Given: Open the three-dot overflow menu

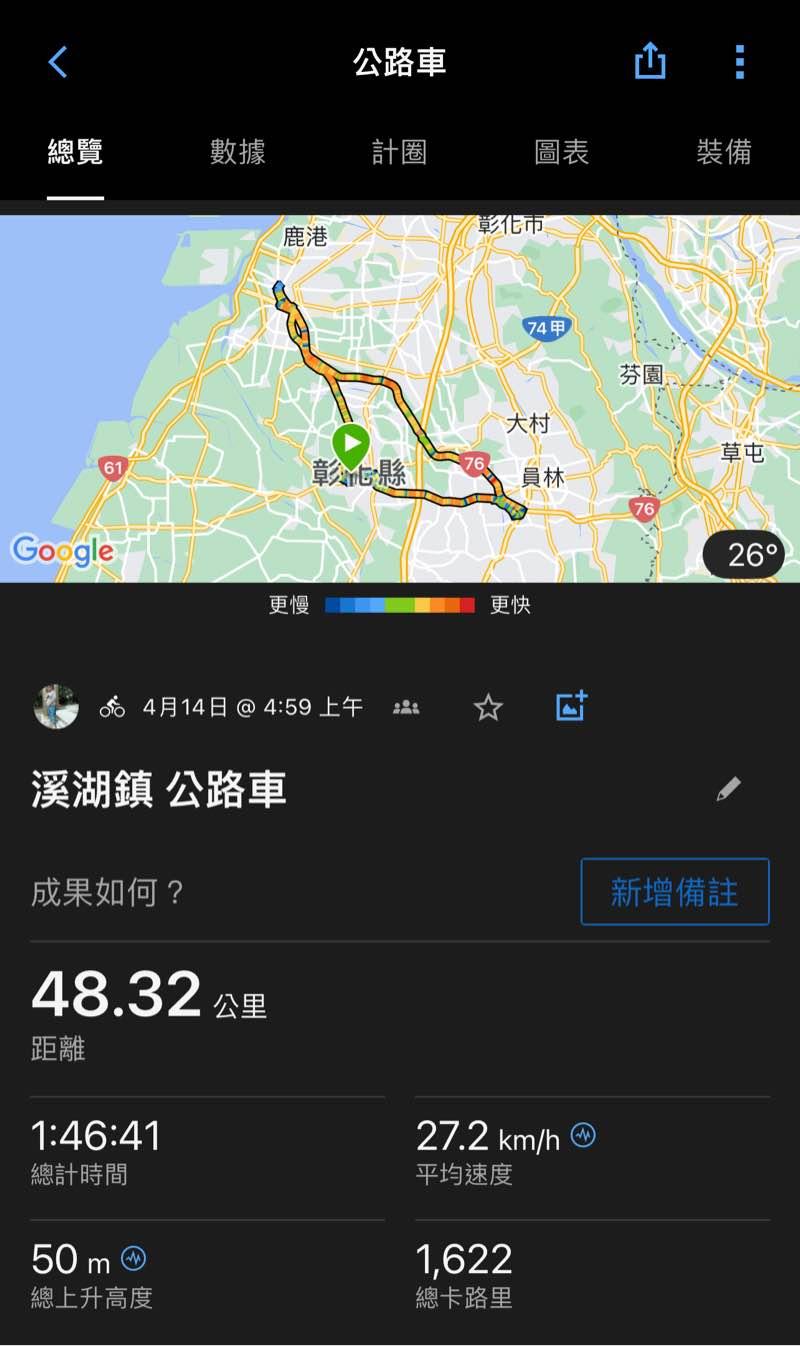Looking at the screenshot, I should (x=740, y=62).
